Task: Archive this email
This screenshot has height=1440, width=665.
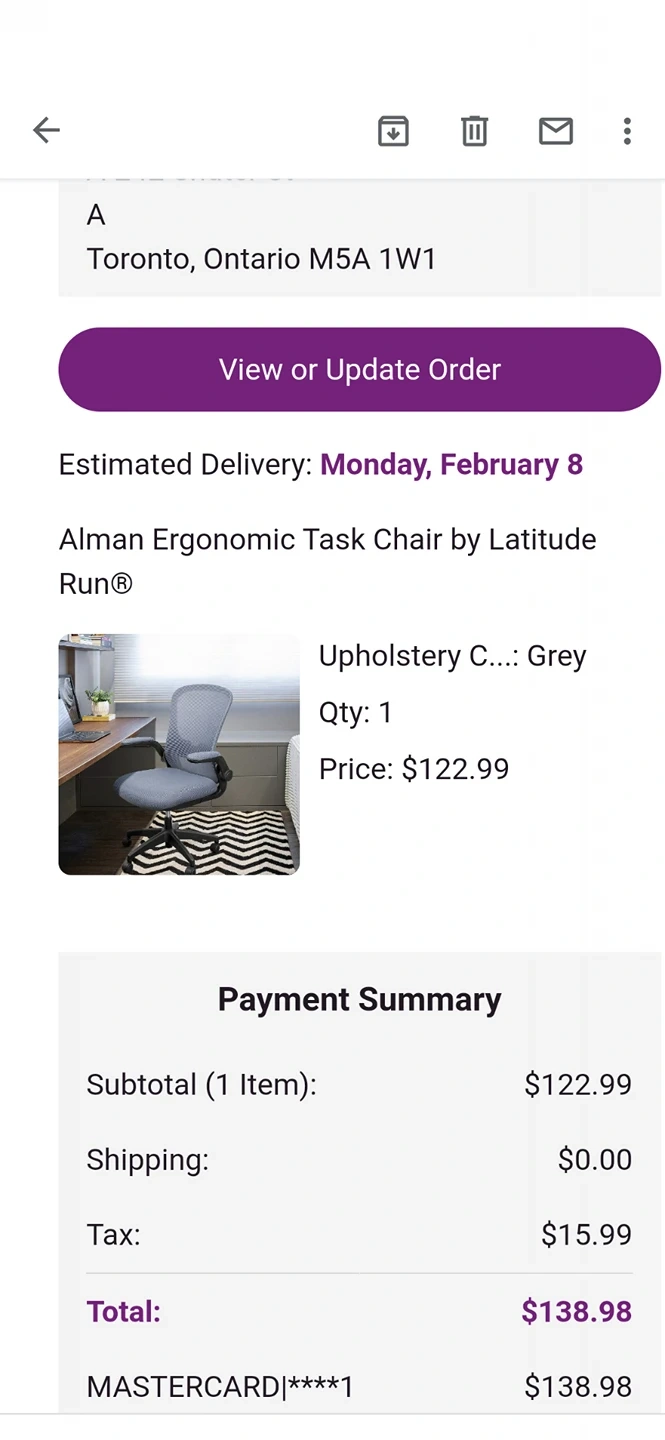Action: tap(393, 131)
